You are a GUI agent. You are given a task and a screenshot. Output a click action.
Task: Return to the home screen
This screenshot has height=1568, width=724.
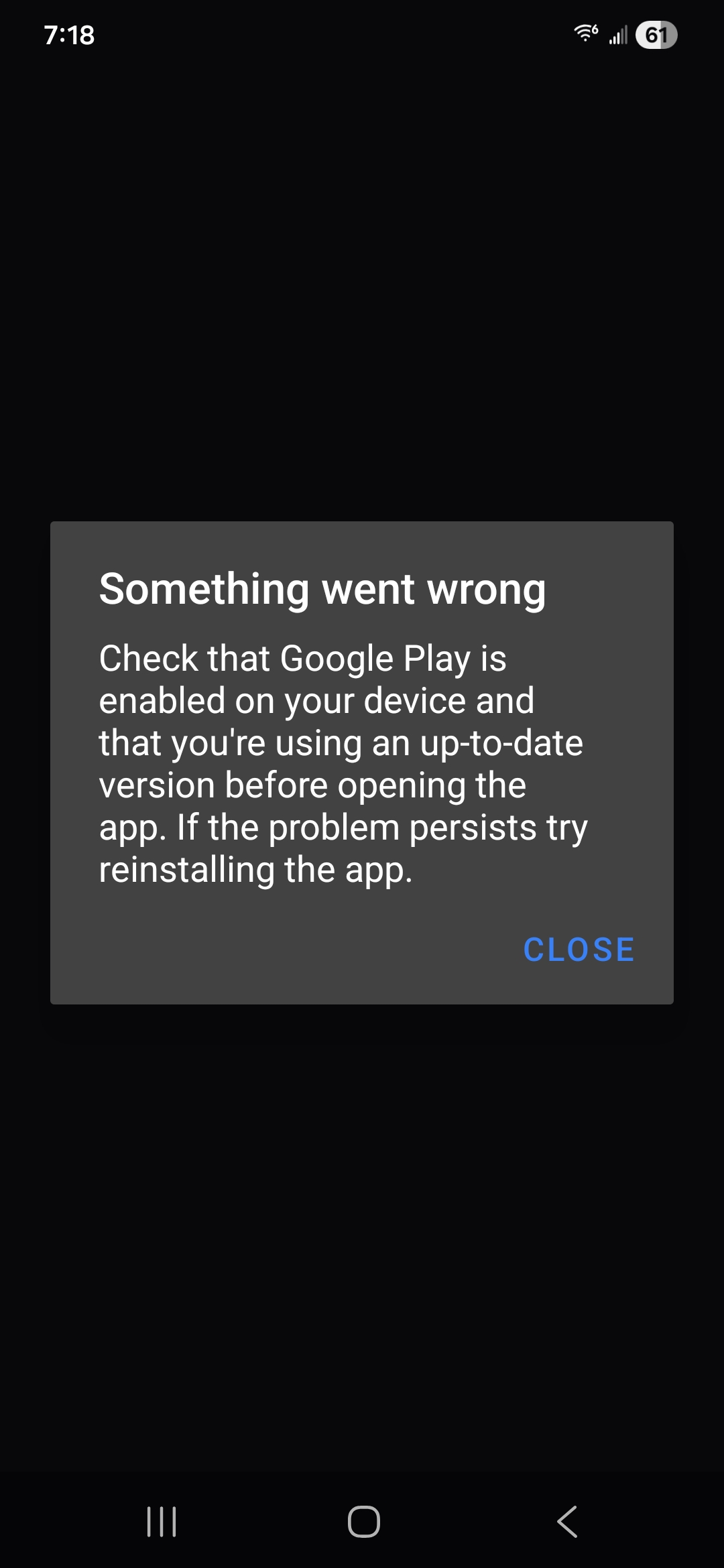[363, 1521]
